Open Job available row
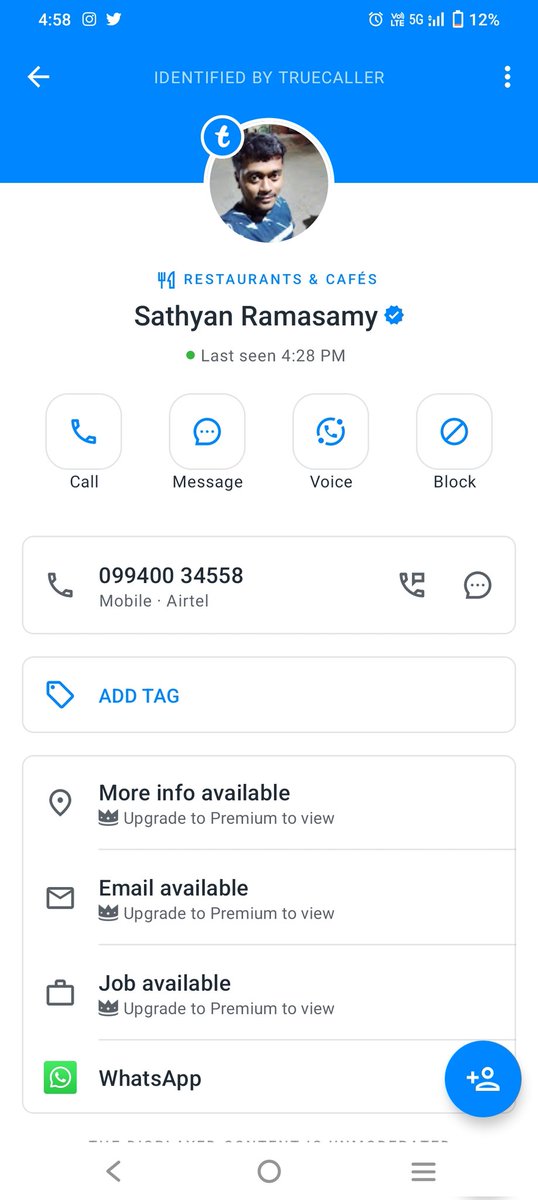The width and height of the screenshot is (538, 1200). pos(269,993)
